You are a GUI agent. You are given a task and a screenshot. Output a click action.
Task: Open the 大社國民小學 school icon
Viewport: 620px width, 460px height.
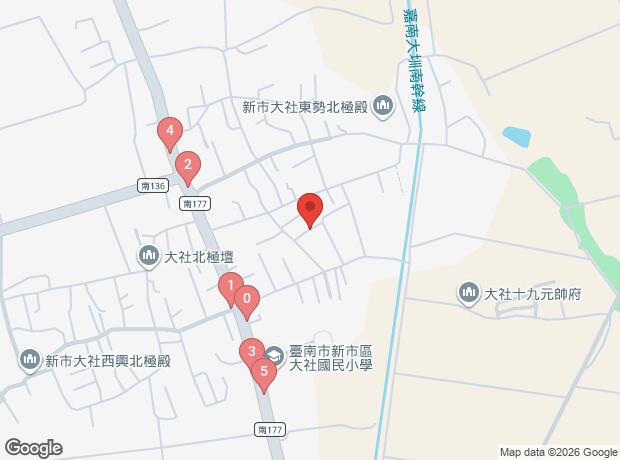[275, 357]
